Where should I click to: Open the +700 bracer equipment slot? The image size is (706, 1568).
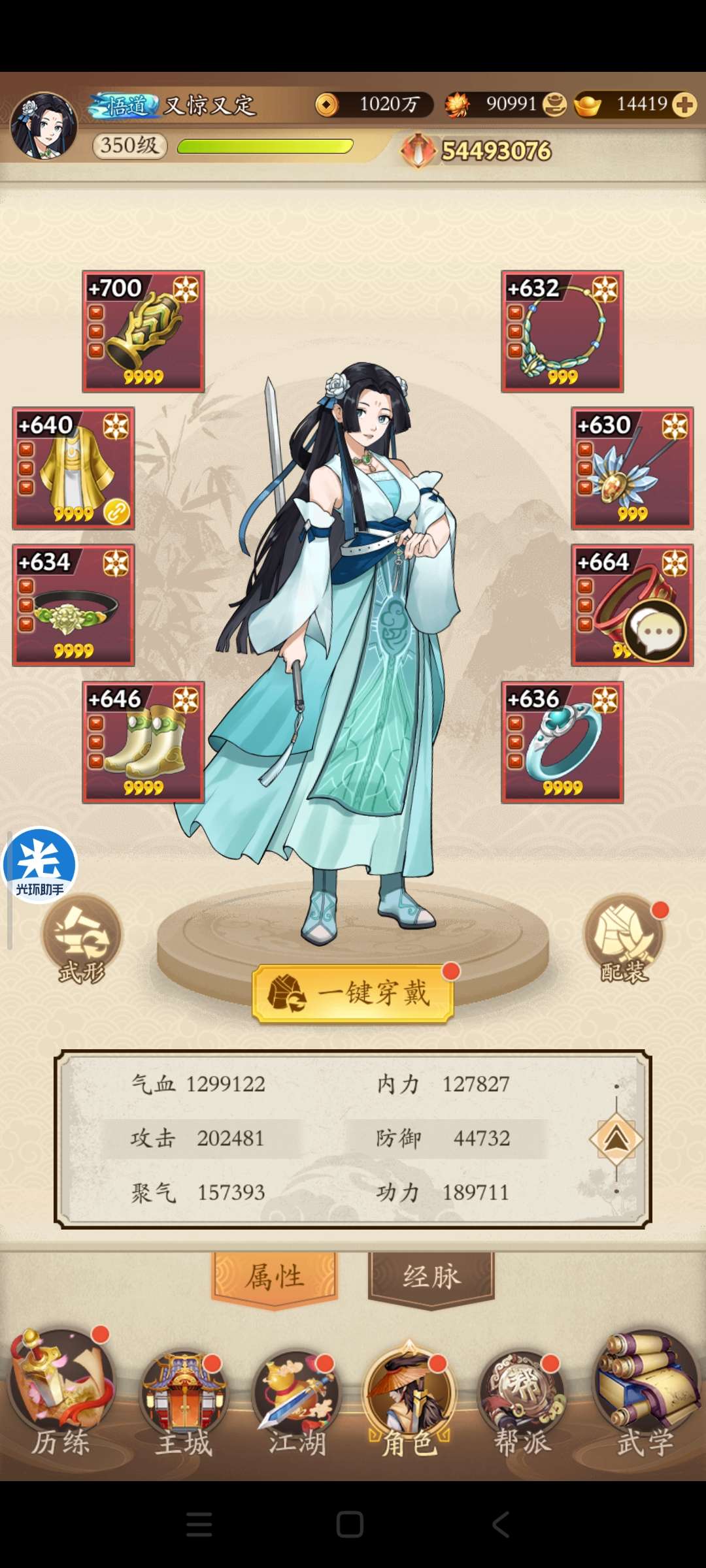[x=143, y=331]
